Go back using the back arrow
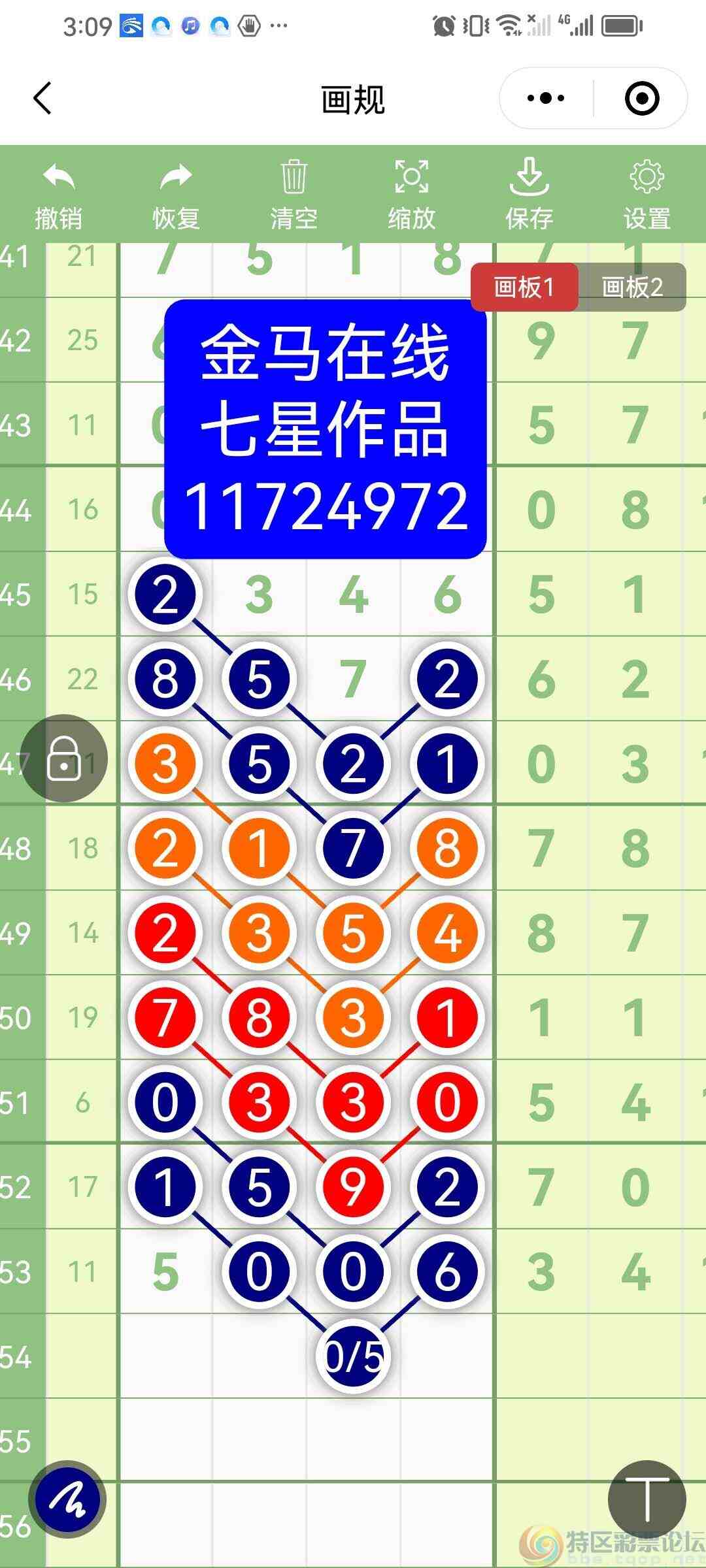 [42, 99]
